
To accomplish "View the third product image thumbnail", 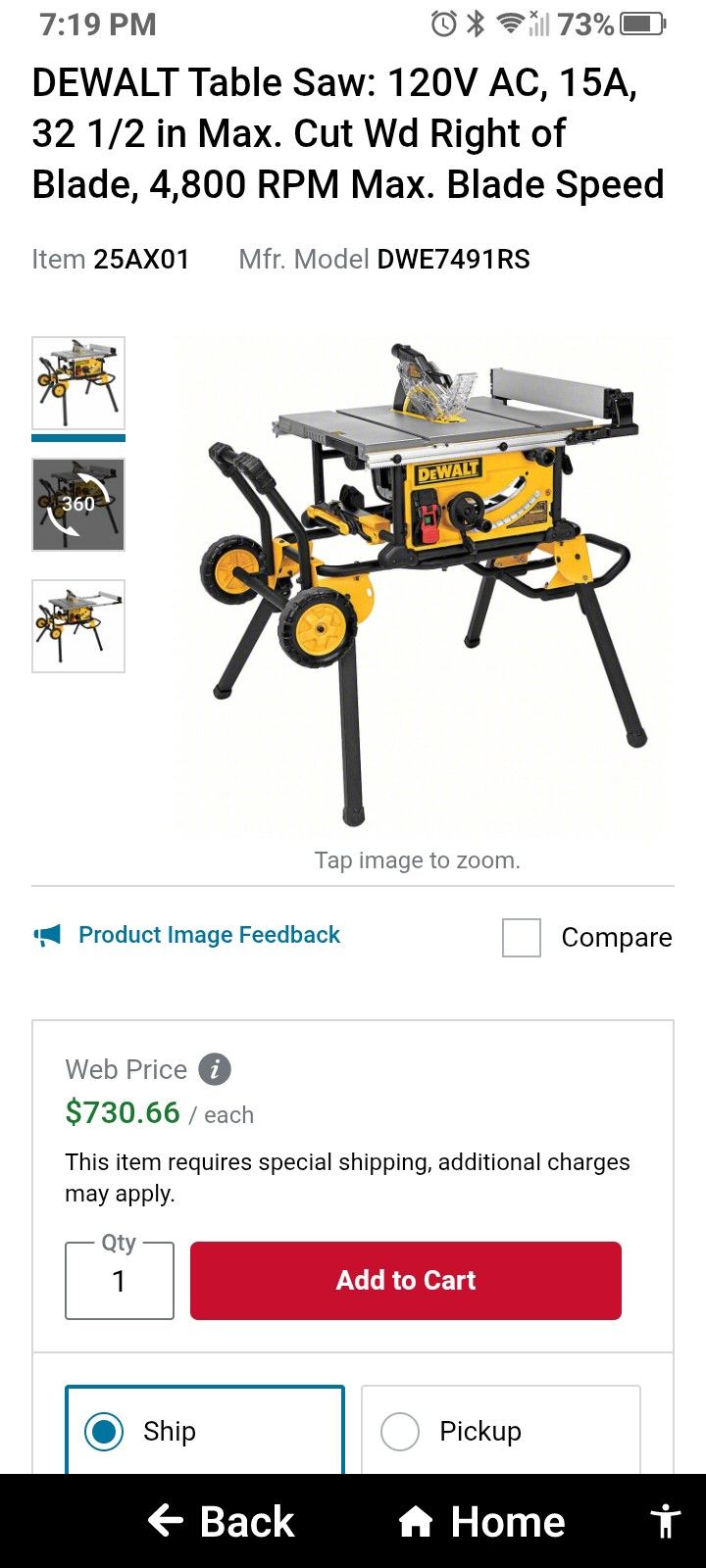I will pyautogui.click(x=78, y=626).
